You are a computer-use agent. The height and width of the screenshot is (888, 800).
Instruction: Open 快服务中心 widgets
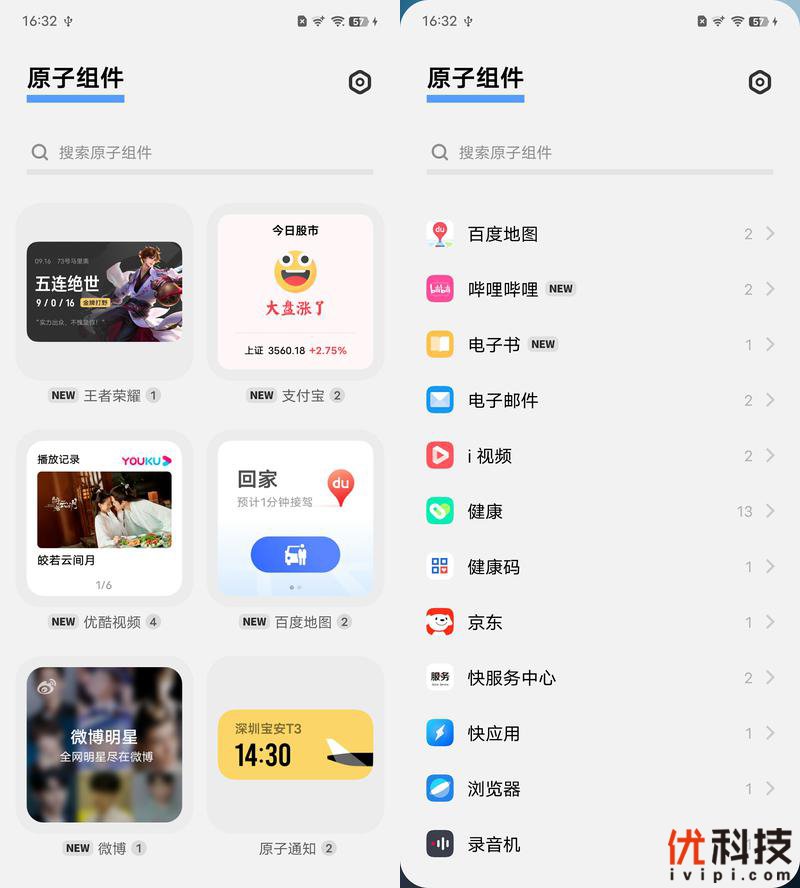click(x=600, y=678)
